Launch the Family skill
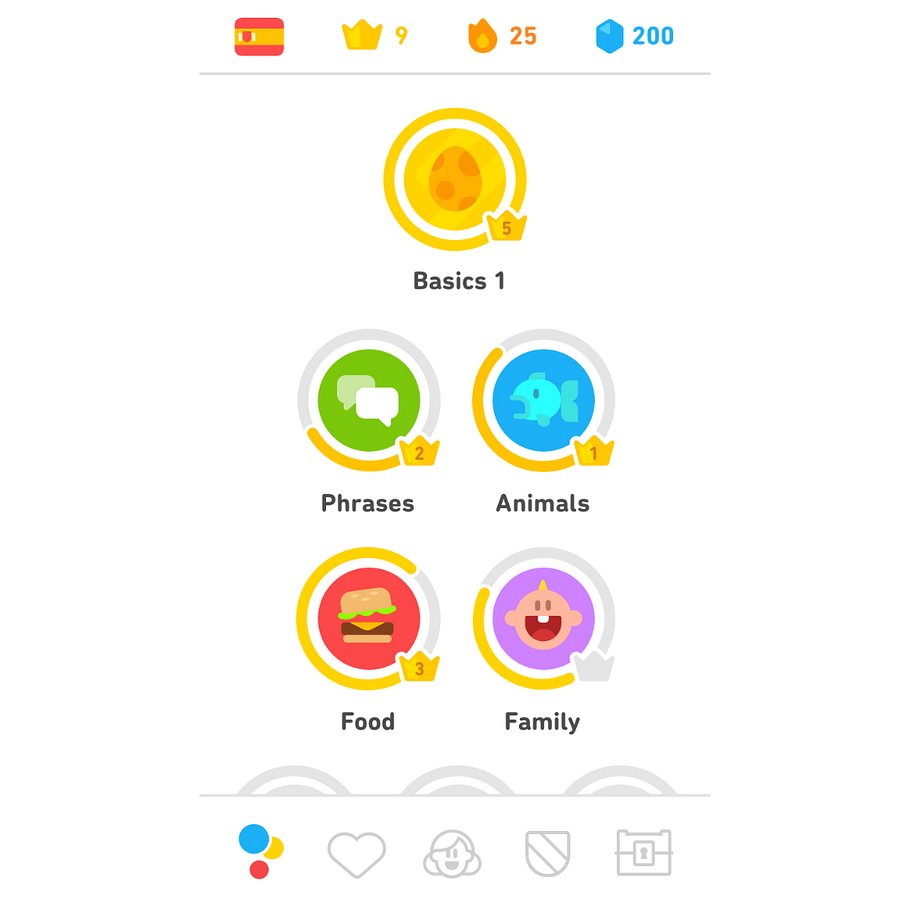 (x=543, y=619)
